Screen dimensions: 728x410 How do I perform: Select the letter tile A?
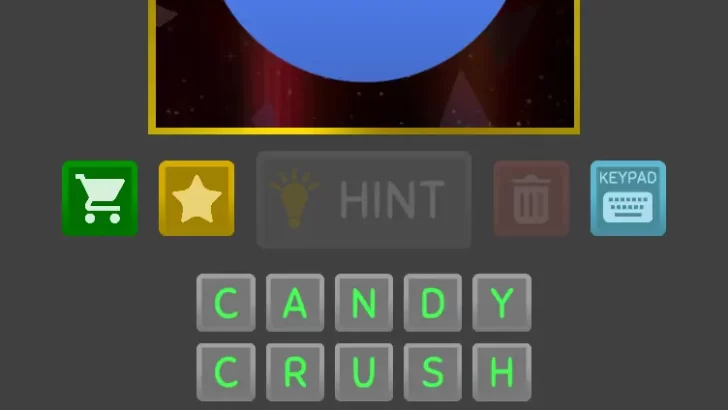[295, 303]
